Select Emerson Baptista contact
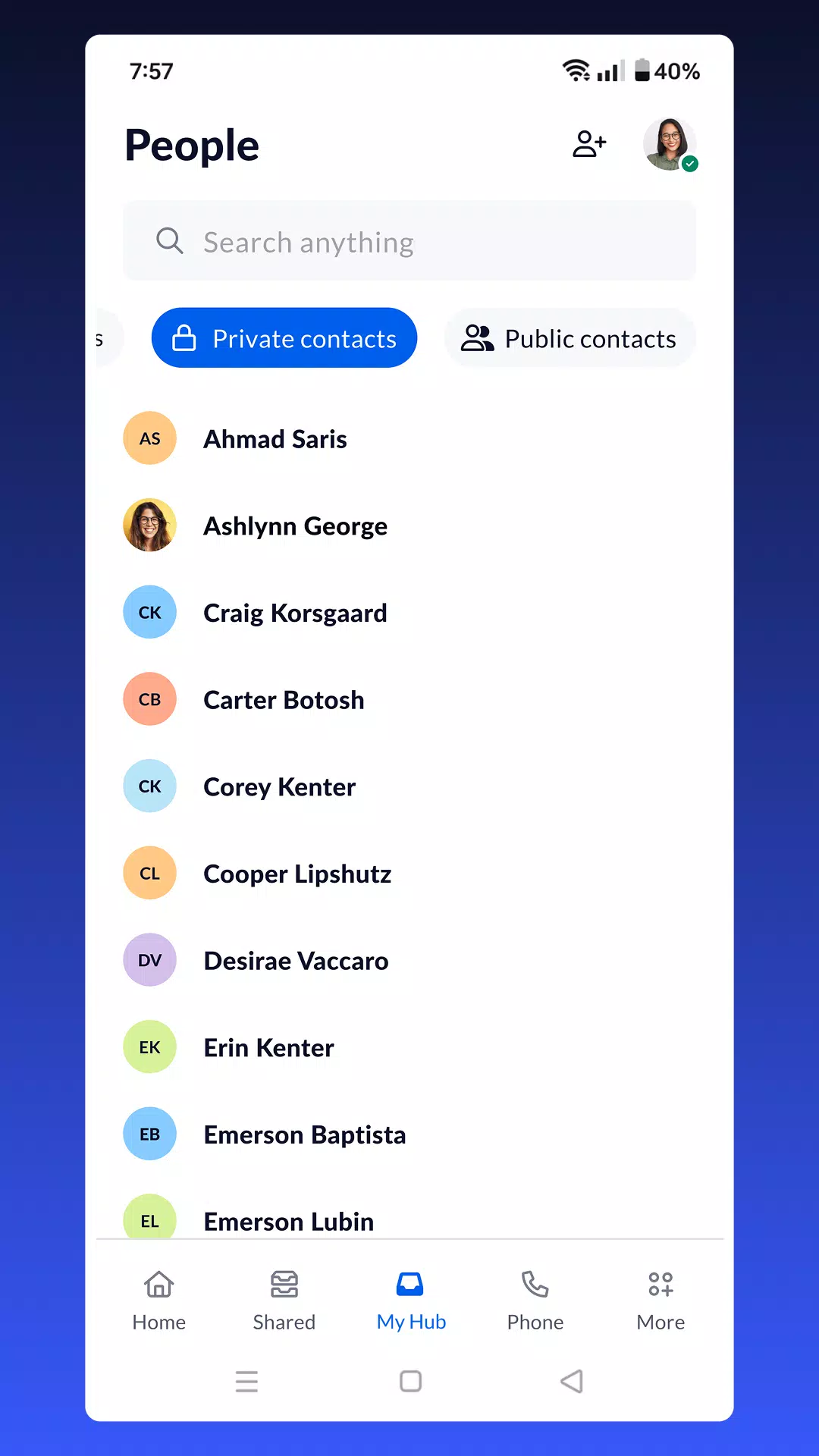Image resolution: width=819 pixels, height=1456 pixels. (x=304, y=1135)
